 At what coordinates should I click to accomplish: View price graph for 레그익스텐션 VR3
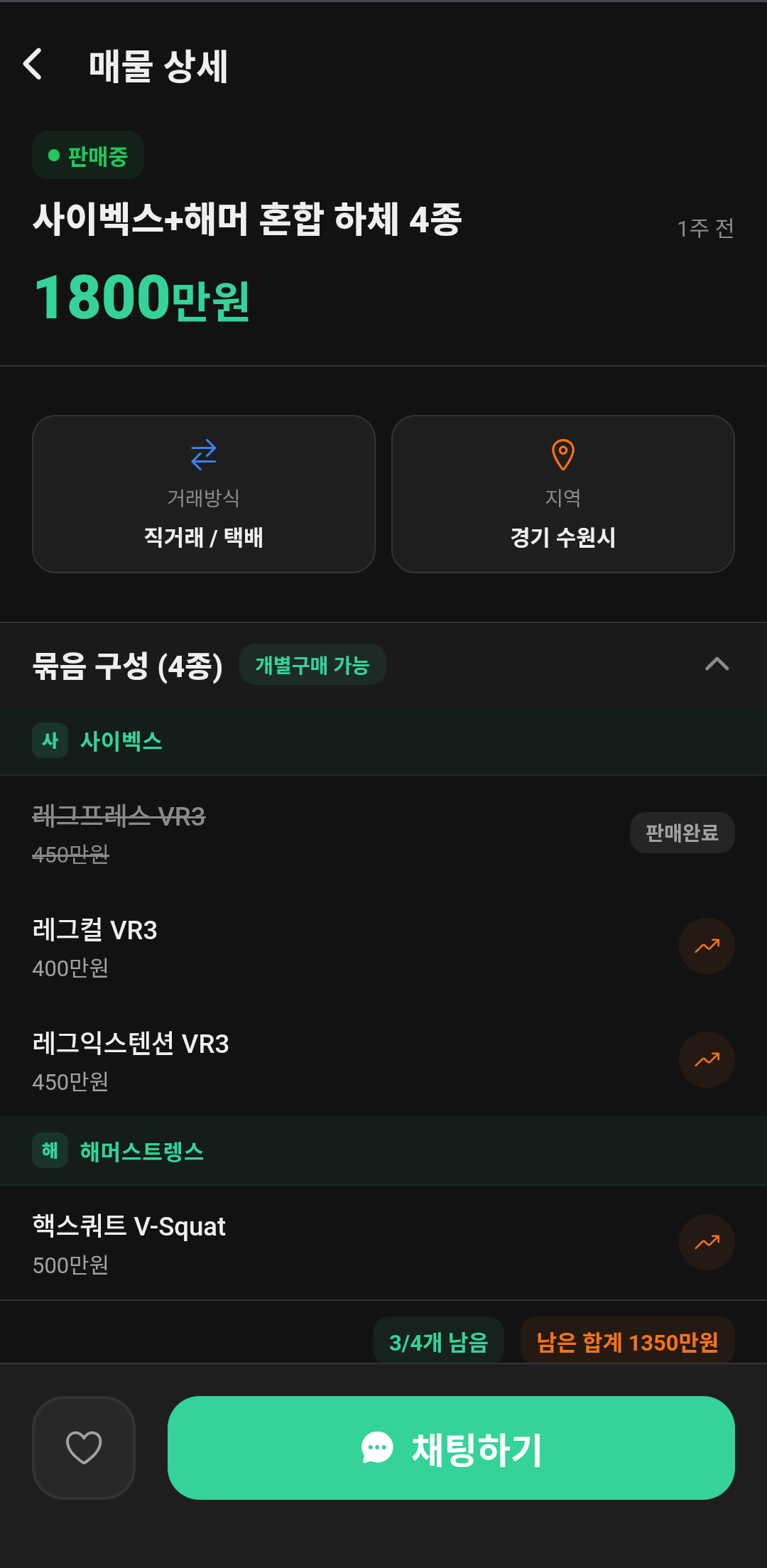706,1059
